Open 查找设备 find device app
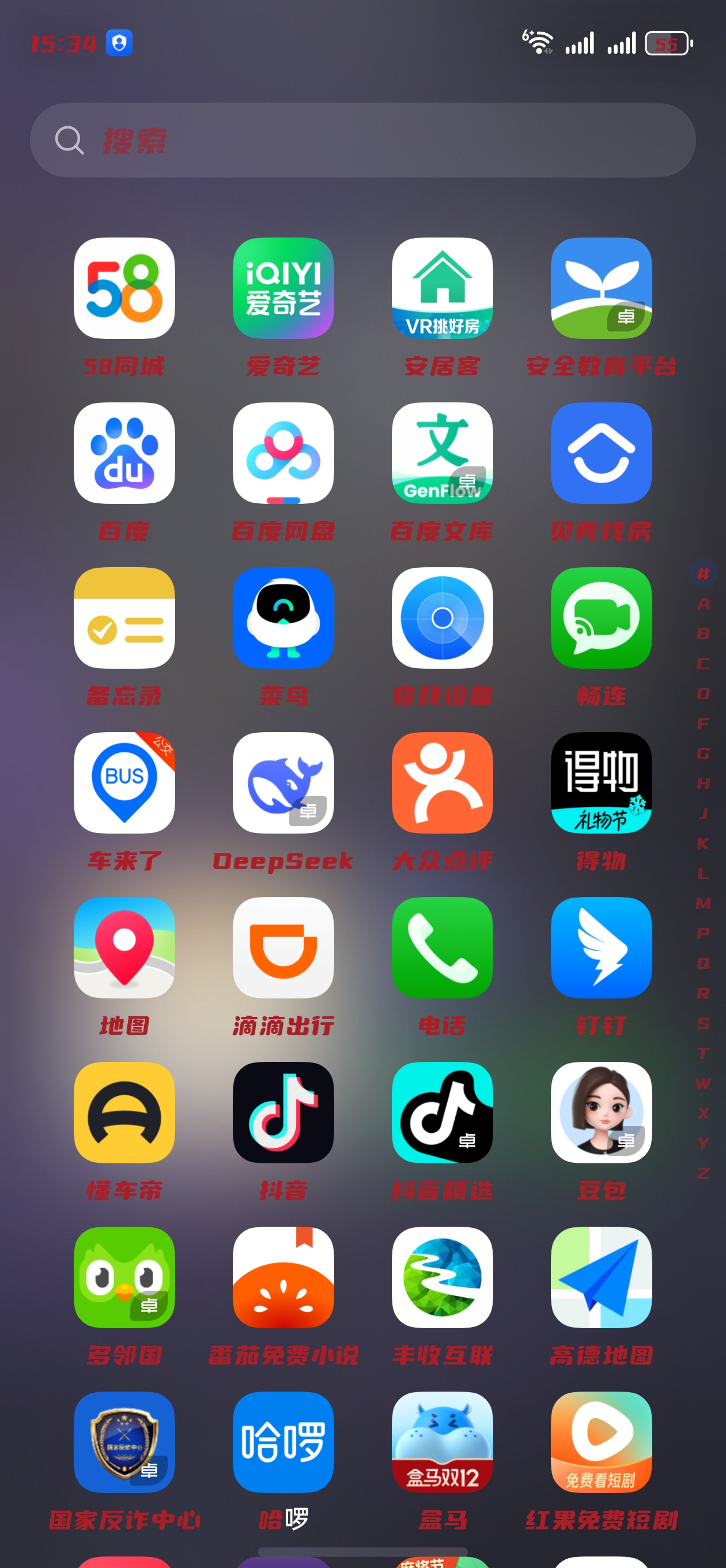This screenshot has height=1568, width=726. [x=443, y=619]
